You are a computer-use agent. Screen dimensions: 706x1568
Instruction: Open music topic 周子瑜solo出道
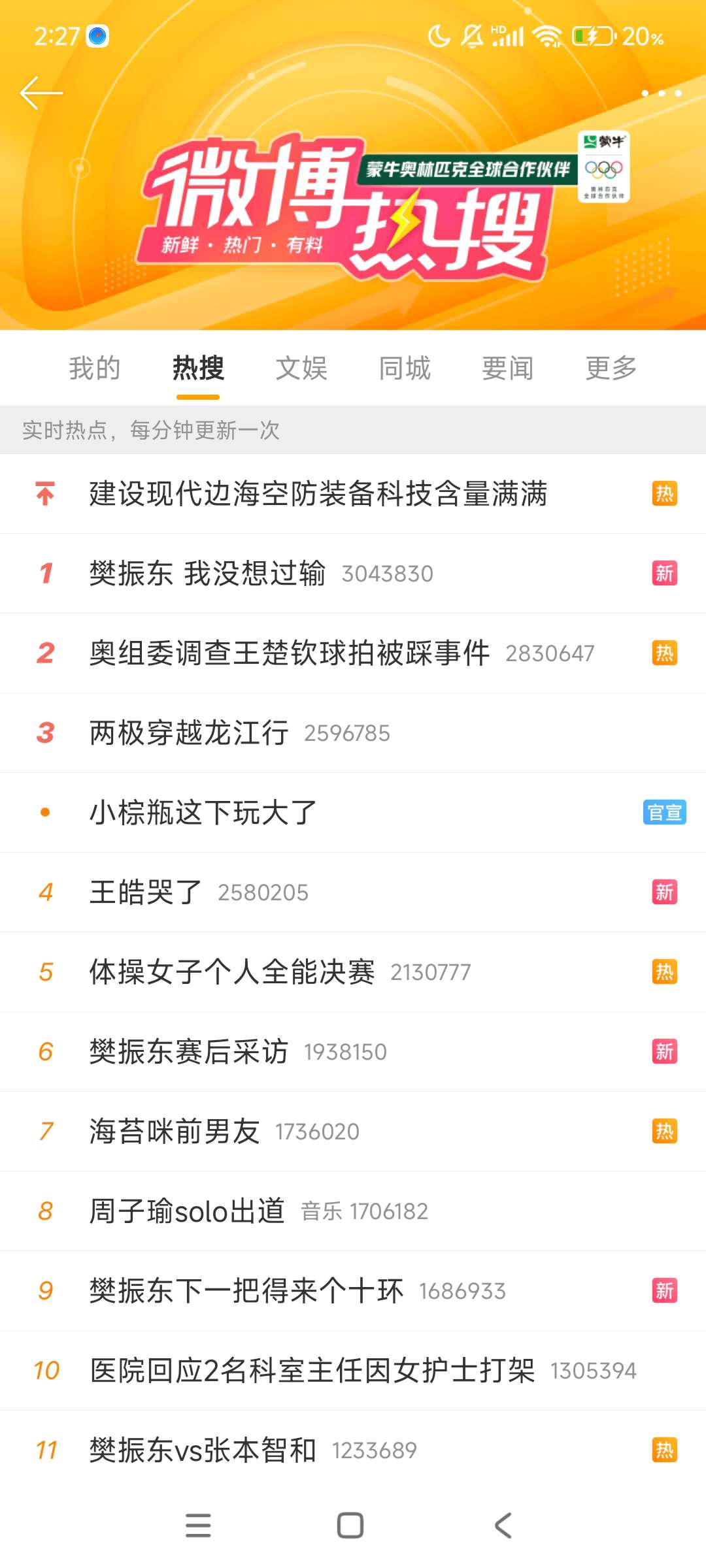188,1211
